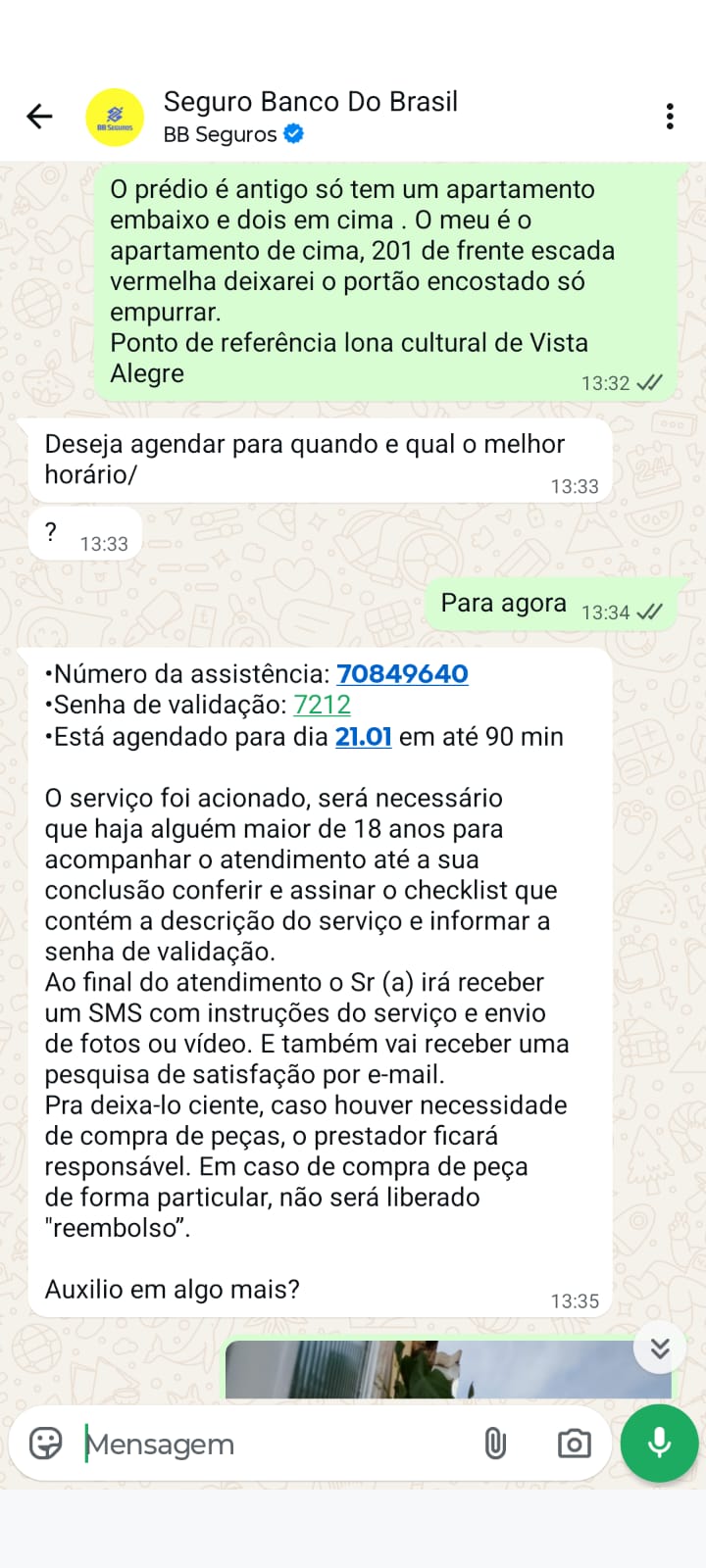706x1568 pixels.
Task: Open the three-dot overflow menu
Action: 670,117
